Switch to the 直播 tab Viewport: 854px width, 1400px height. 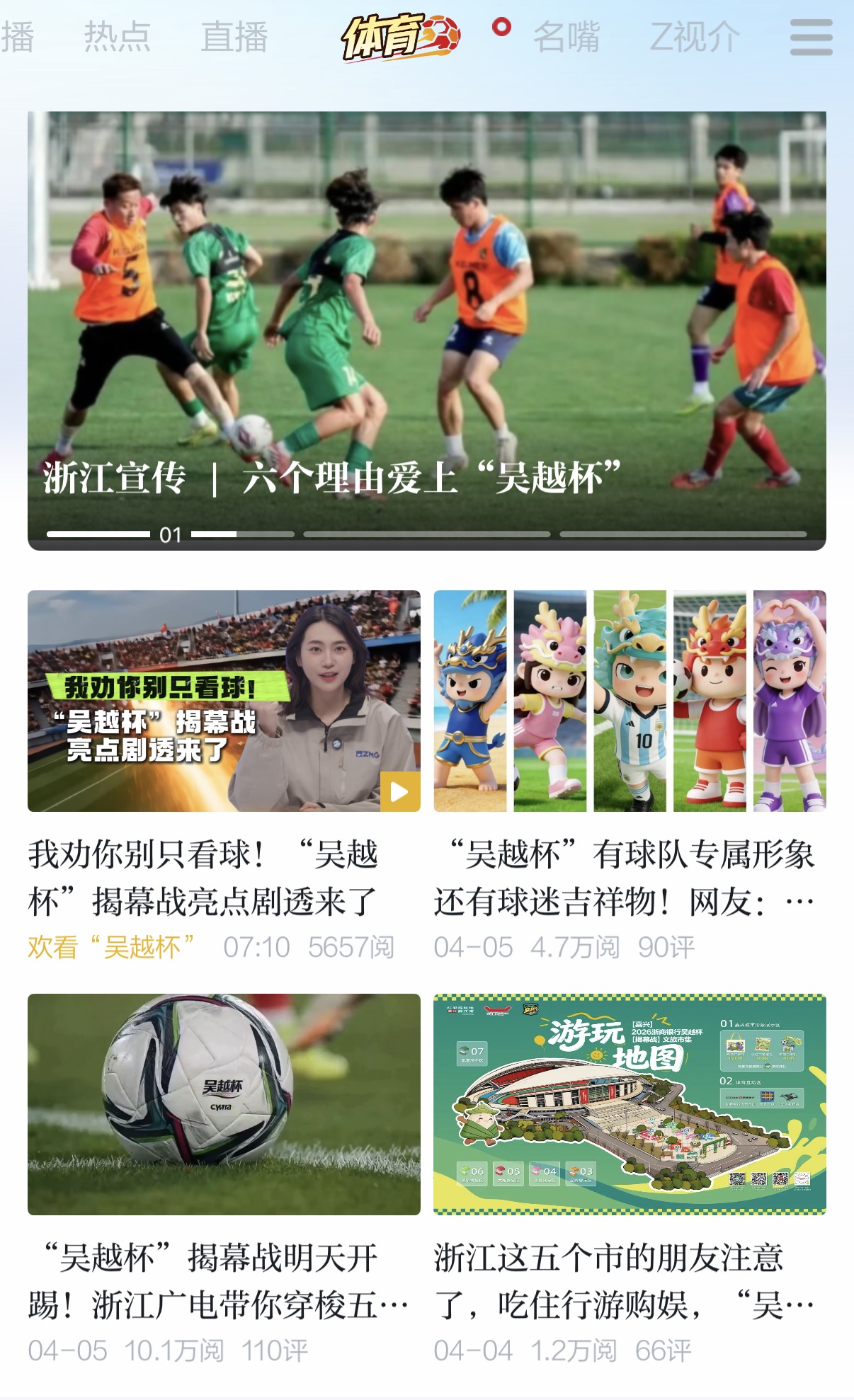click(x=234, y=37)
